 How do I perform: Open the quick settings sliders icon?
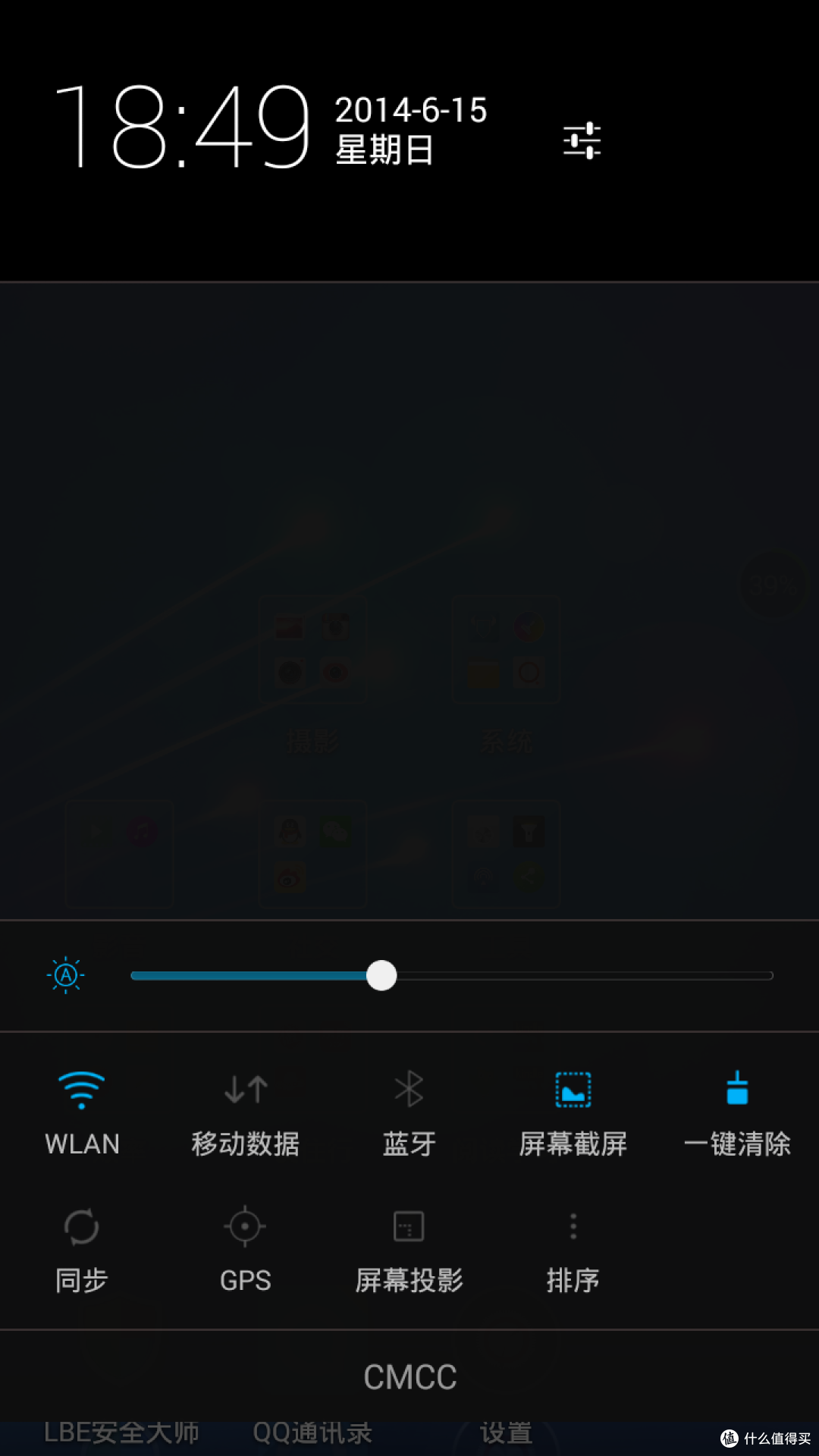(x=582, y=141)
